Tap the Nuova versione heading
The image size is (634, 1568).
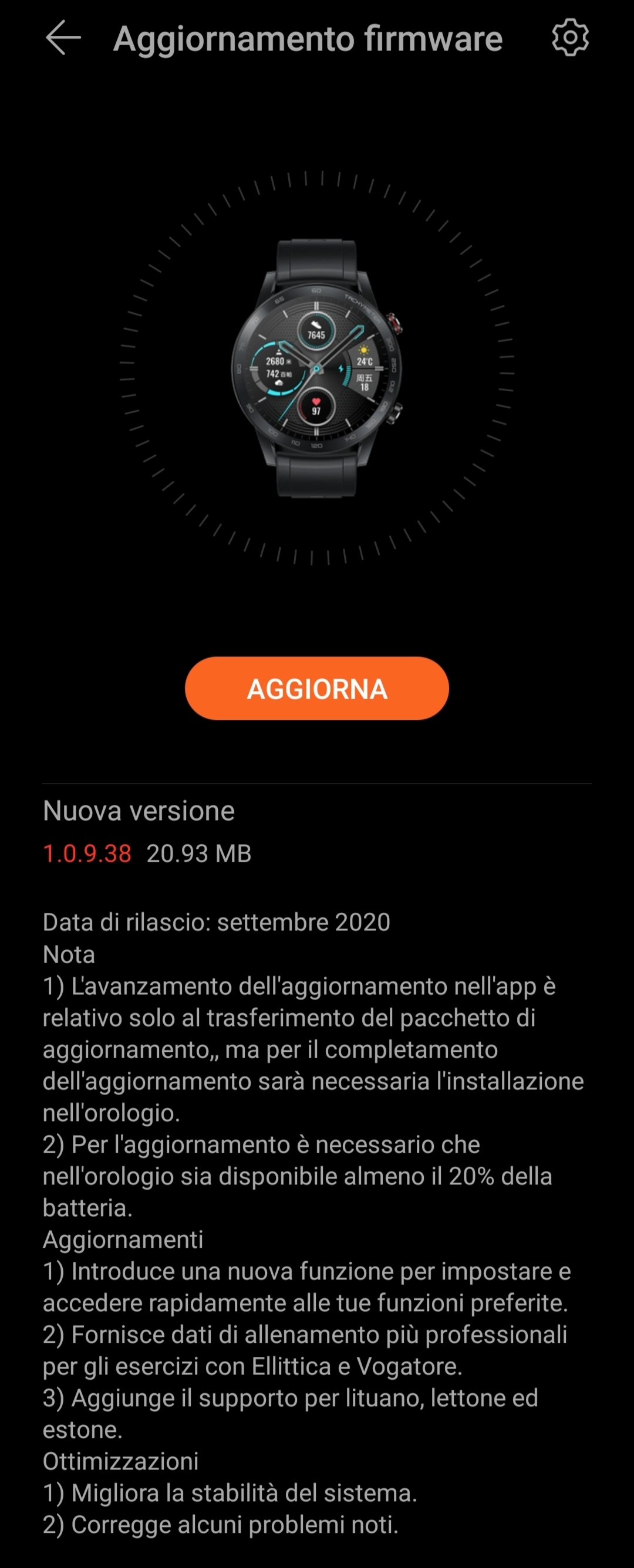tap(139, 811)
